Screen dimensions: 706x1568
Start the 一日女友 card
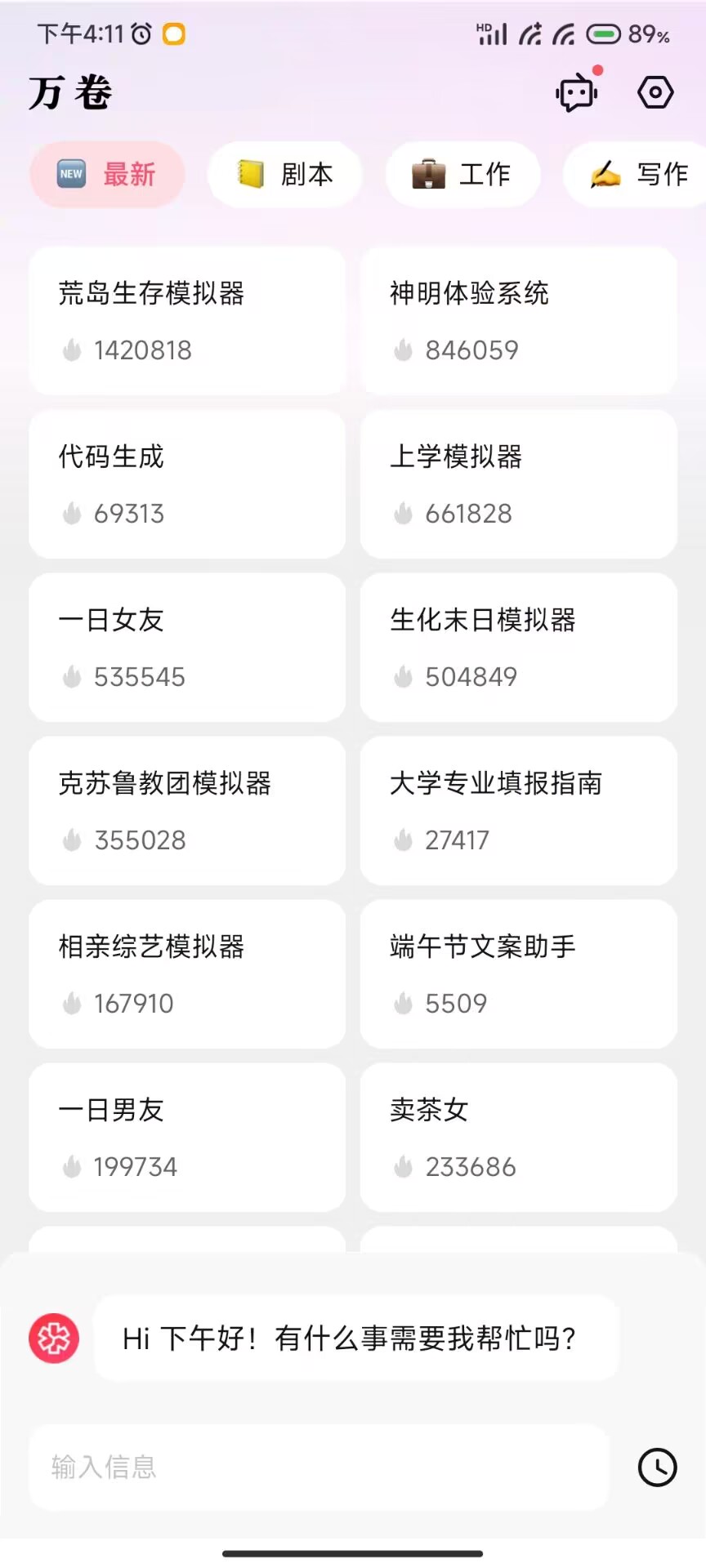pos(187,648)
